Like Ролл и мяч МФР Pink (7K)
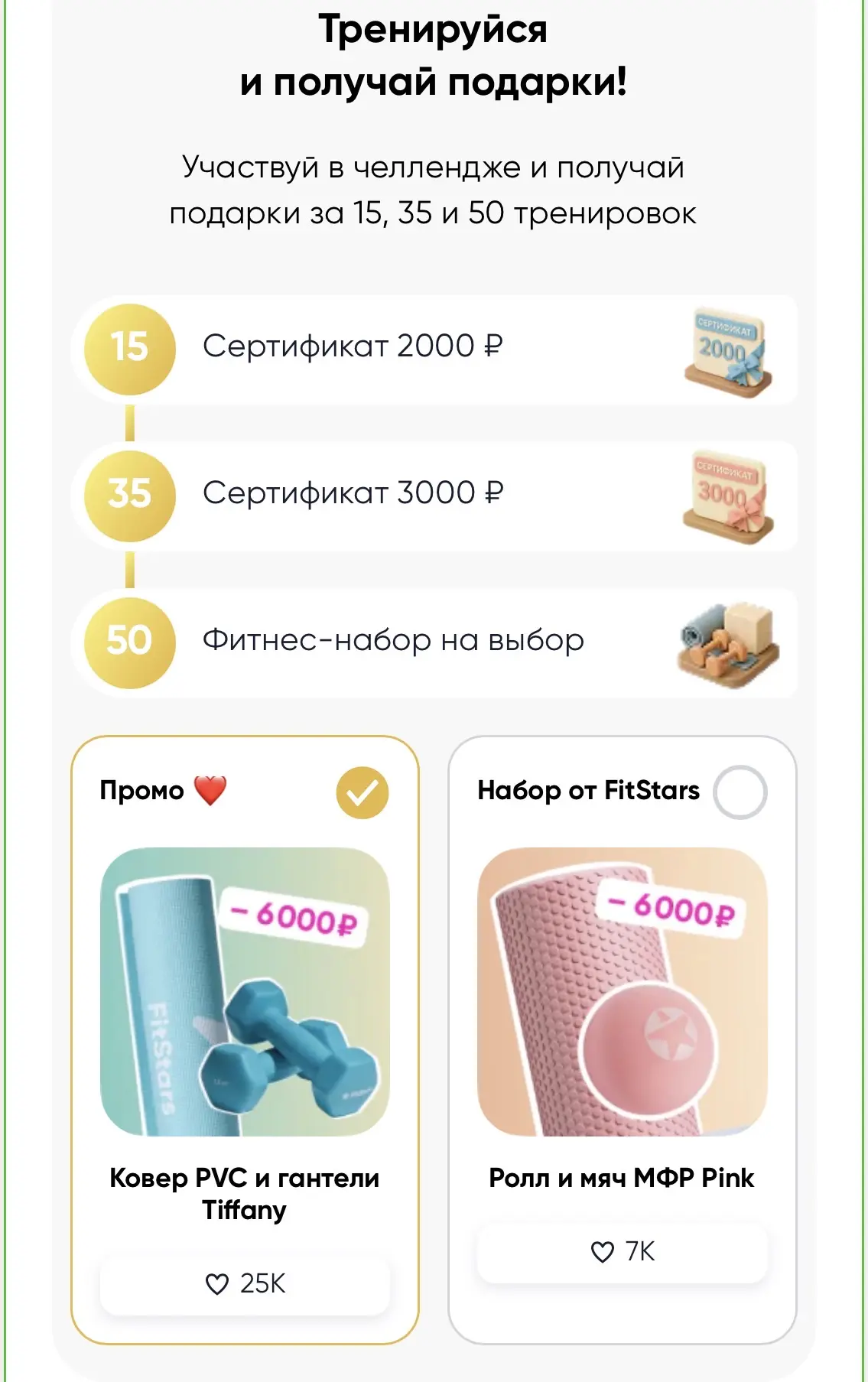 [x=622, y=1252]
